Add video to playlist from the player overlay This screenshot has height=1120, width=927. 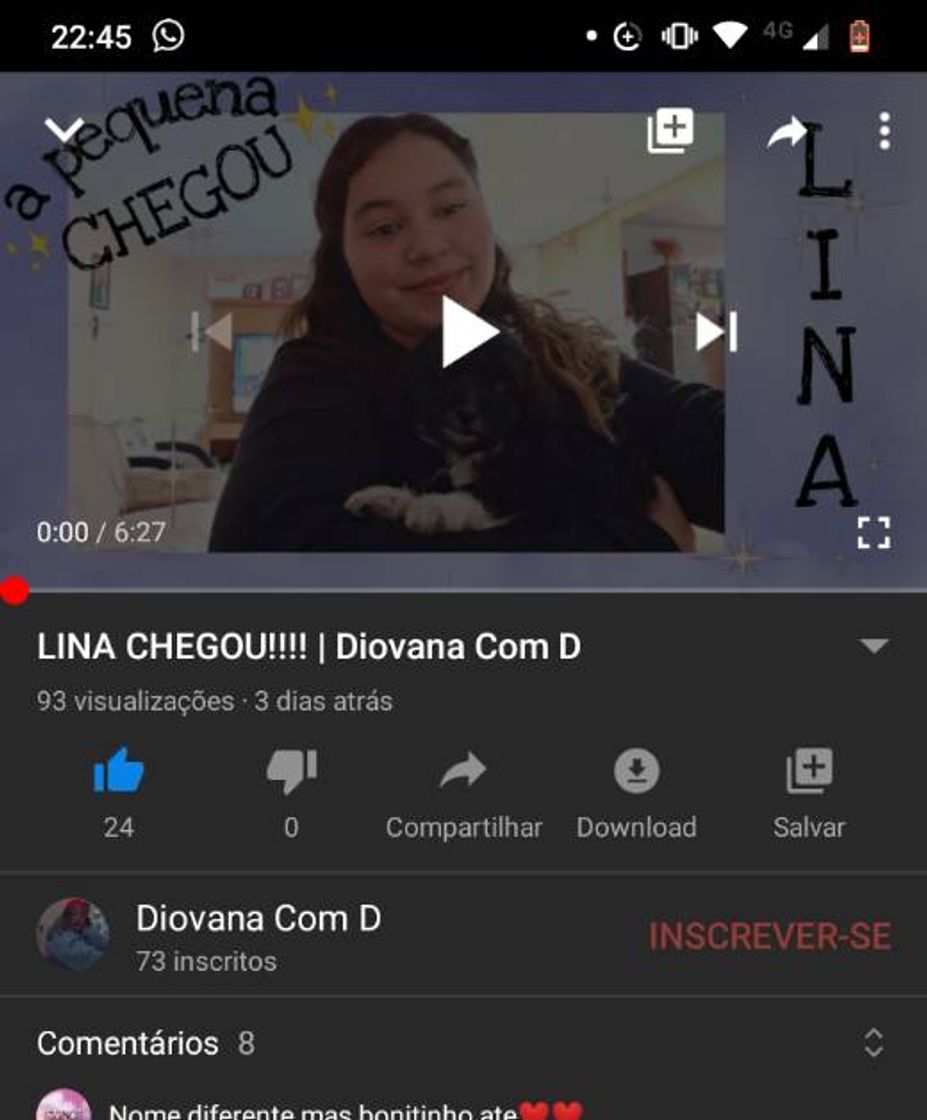(x=670, y=131)
